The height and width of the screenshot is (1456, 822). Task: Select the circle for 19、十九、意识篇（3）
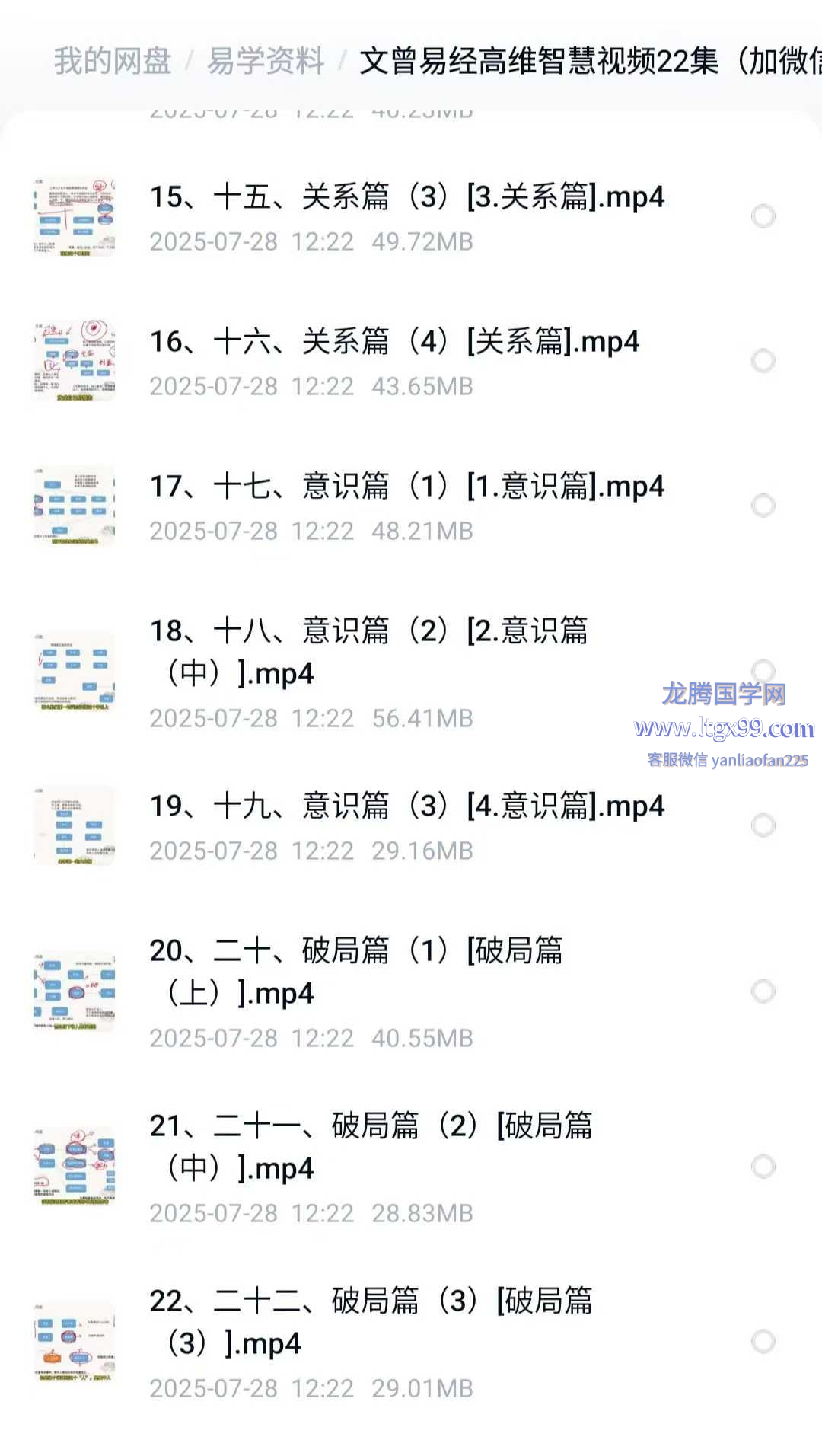tap(763, 825)
